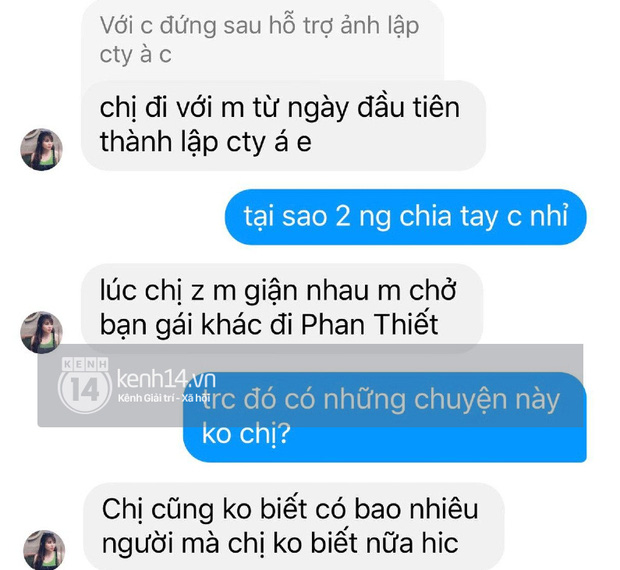Open sender's avatar beside "thành lập cty á e"
Image resolution: width=620 pixels, height=570 pixels.
coord(42,149)
